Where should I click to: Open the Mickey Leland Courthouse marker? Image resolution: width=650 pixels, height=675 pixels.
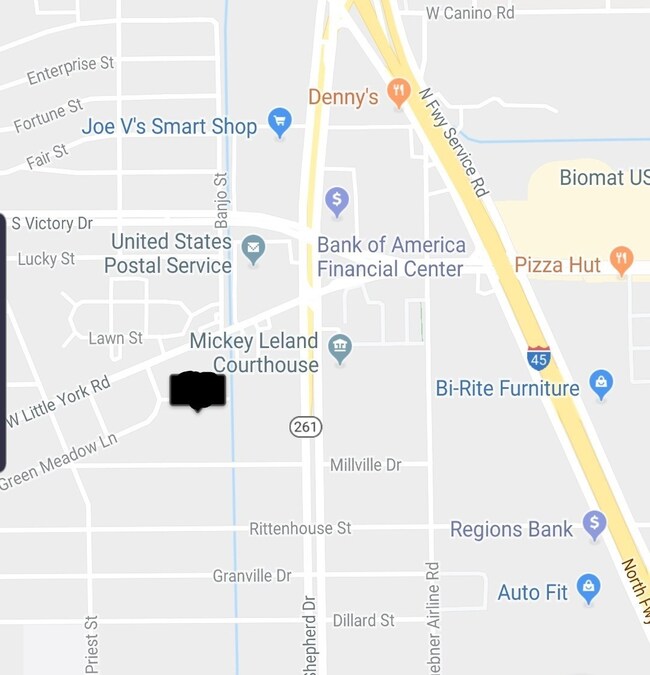(340, 347)
